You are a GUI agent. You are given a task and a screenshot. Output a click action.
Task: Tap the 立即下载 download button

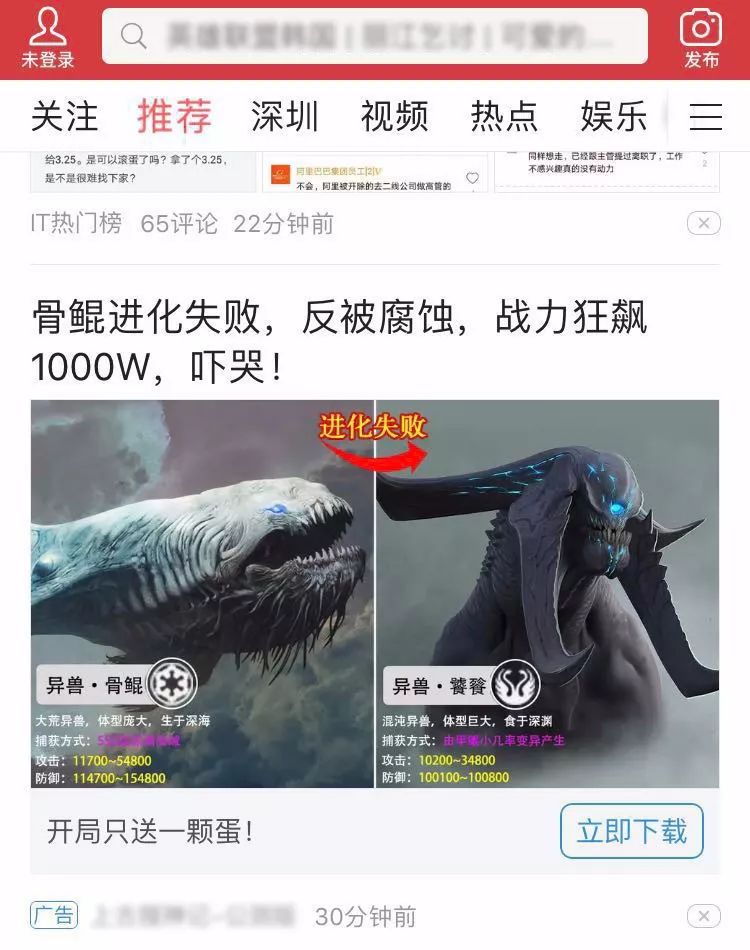pyautogui.click(x=631, y=831)
